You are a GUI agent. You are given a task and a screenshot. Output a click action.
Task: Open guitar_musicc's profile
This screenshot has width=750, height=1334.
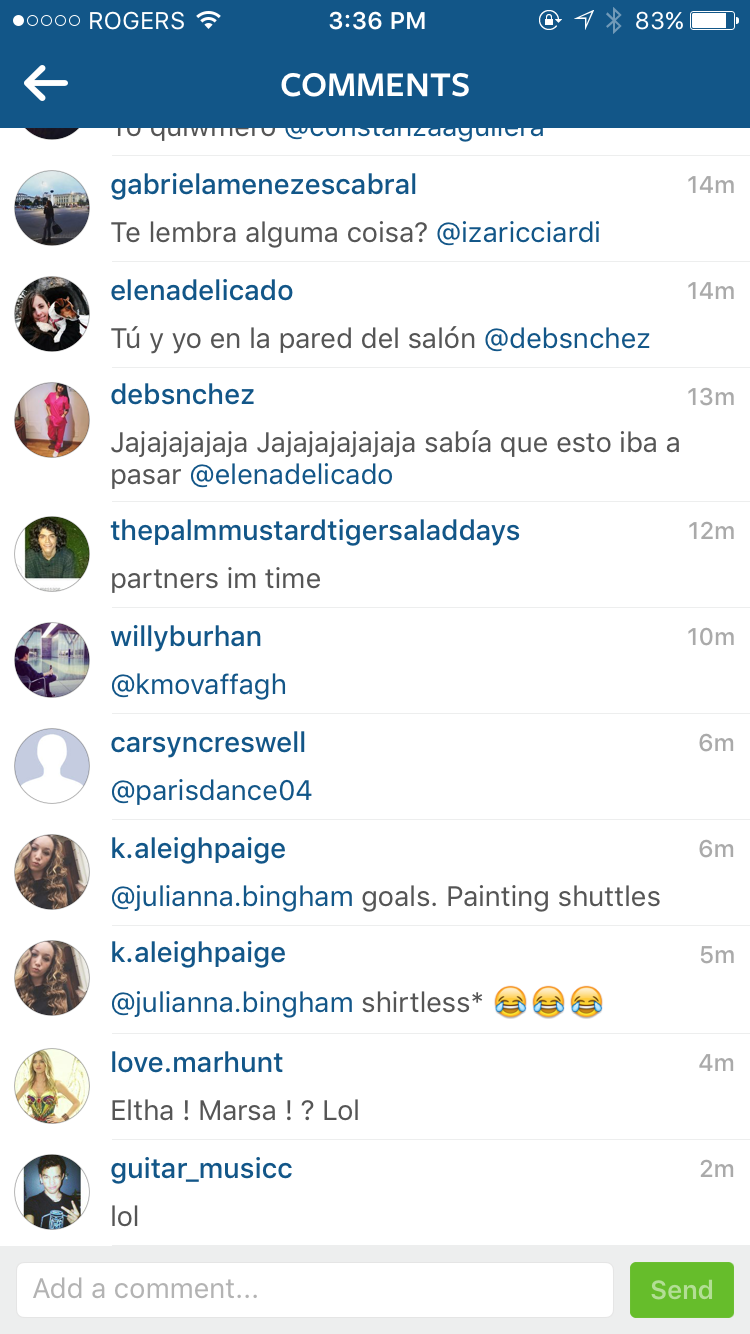tap(201, 1169)
